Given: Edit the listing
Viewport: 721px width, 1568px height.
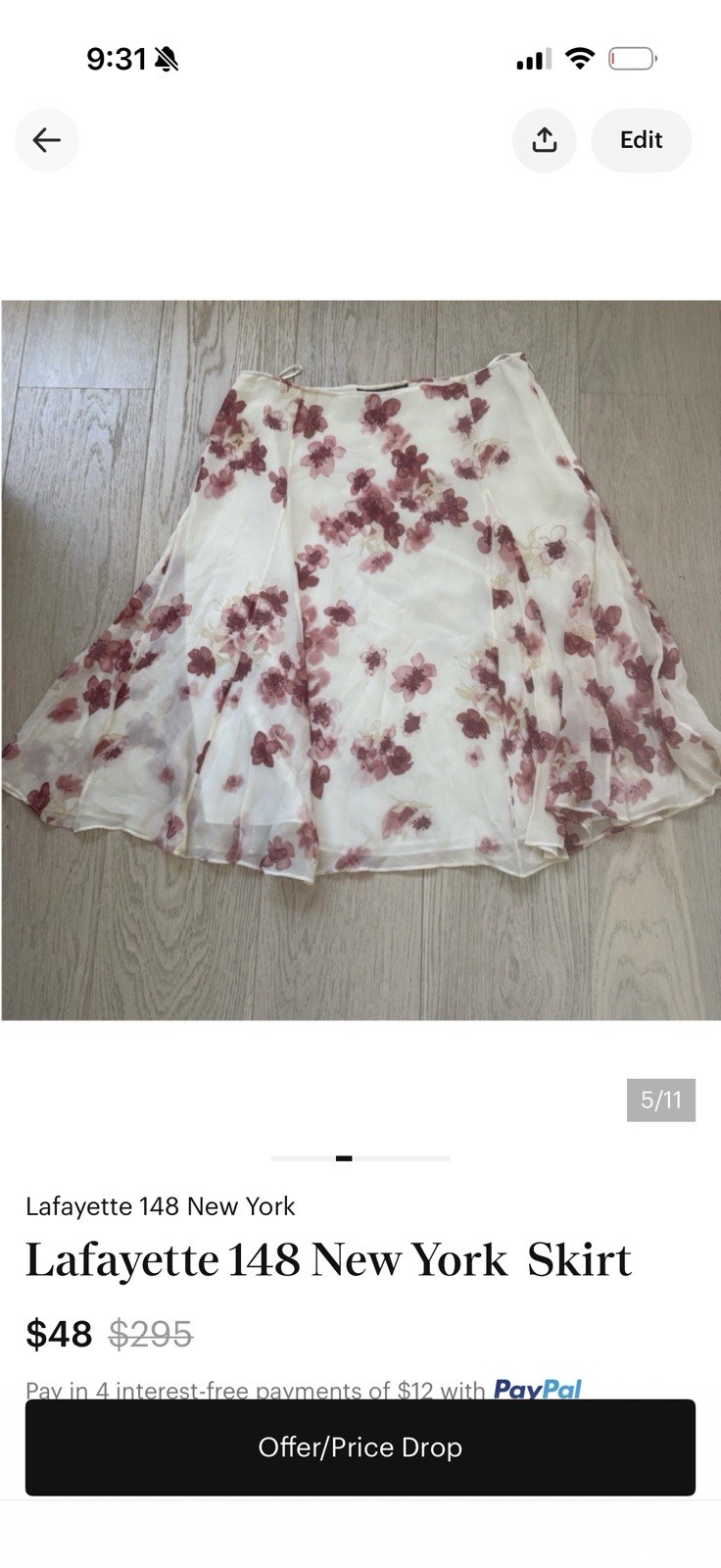Looking at the screenshot, I should coord(642,140).
